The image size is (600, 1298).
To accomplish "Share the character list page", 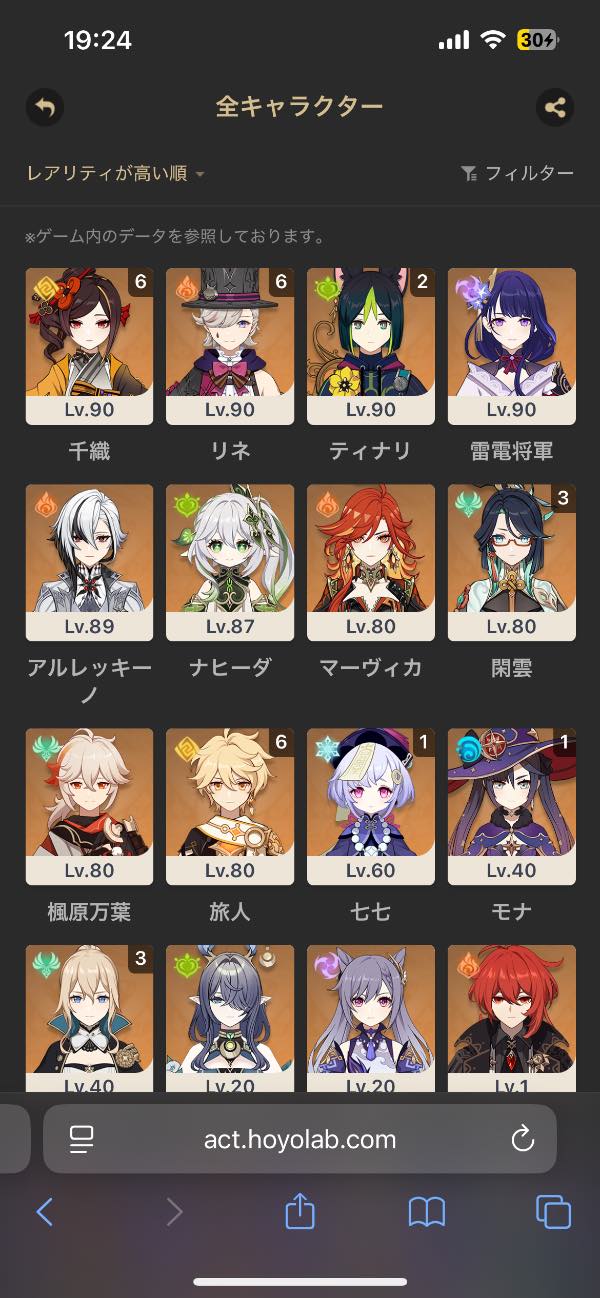I will point(555,107).
